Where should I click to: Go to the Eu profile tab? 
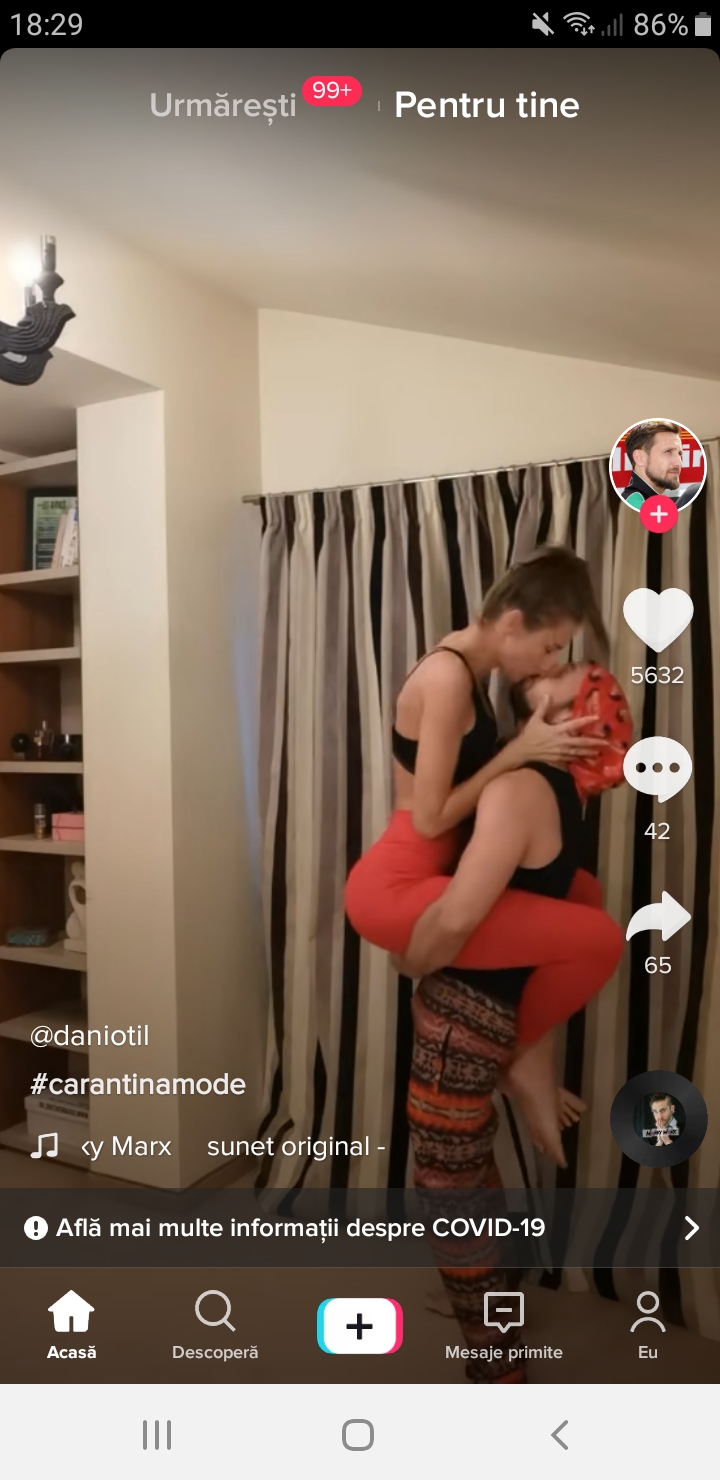tap(648, 1325)
